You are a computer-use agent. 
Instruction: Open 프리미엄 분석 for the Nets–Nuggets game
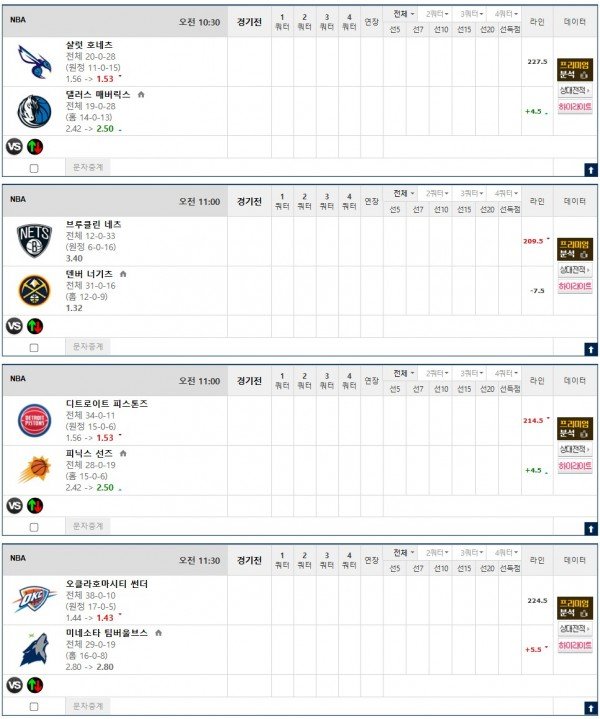(x=575, y=248)
